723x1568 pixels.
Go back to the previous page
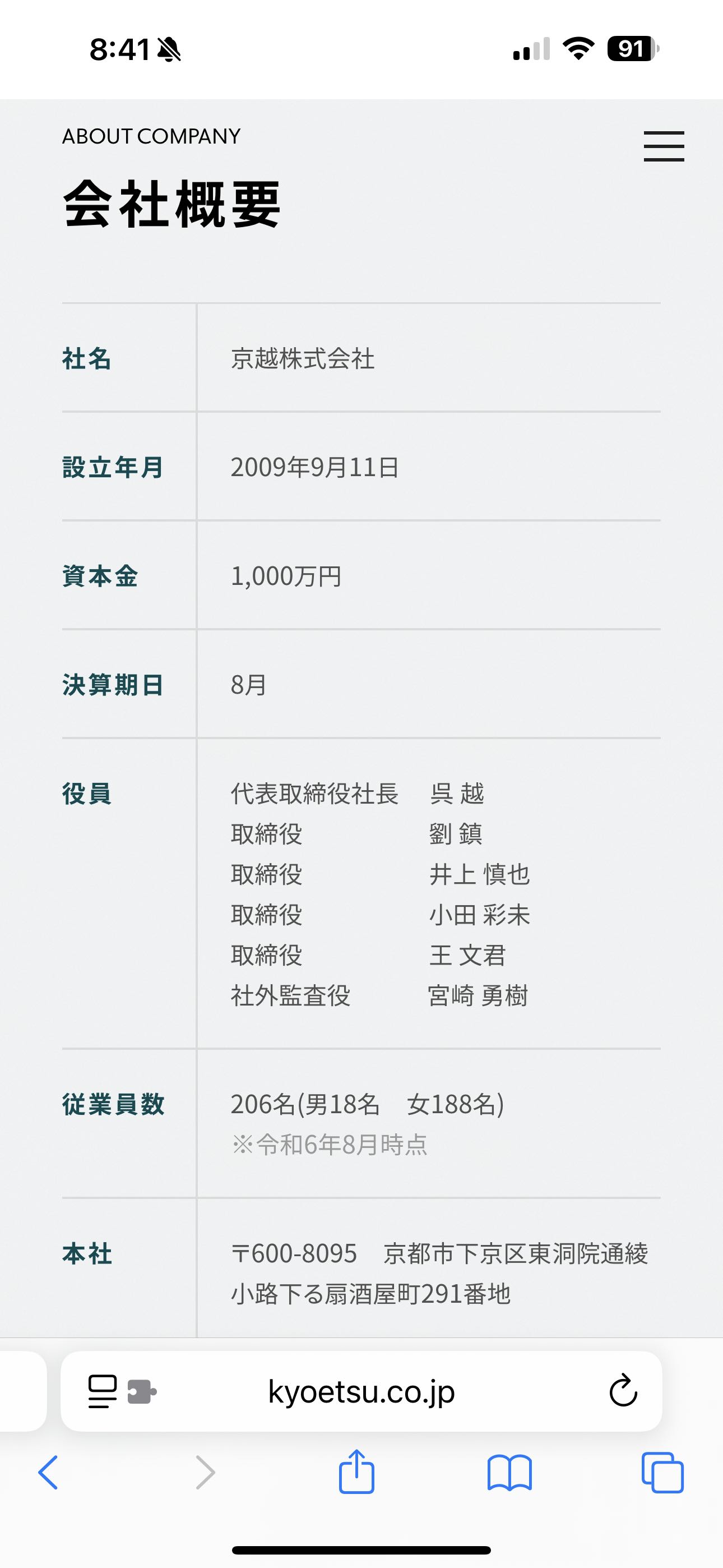click(x=48, y=1473)
